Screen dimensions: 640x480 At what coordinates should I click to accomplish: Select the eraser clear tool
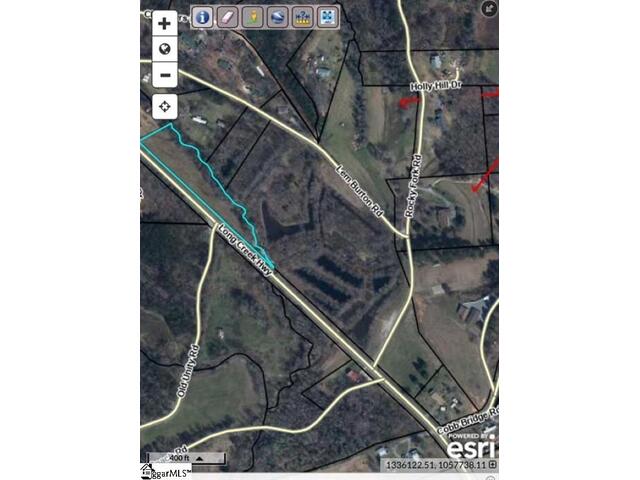227,17
